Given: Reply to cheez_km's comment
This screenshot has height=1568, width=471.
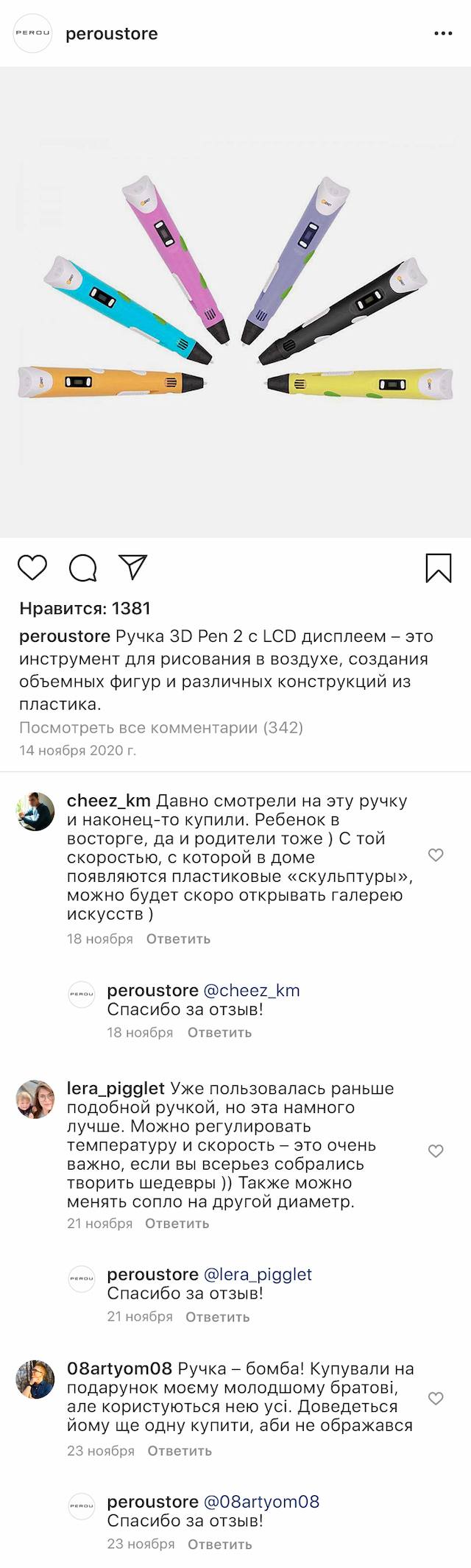Looking at the screenshot, I should click(x=178, y=939).
